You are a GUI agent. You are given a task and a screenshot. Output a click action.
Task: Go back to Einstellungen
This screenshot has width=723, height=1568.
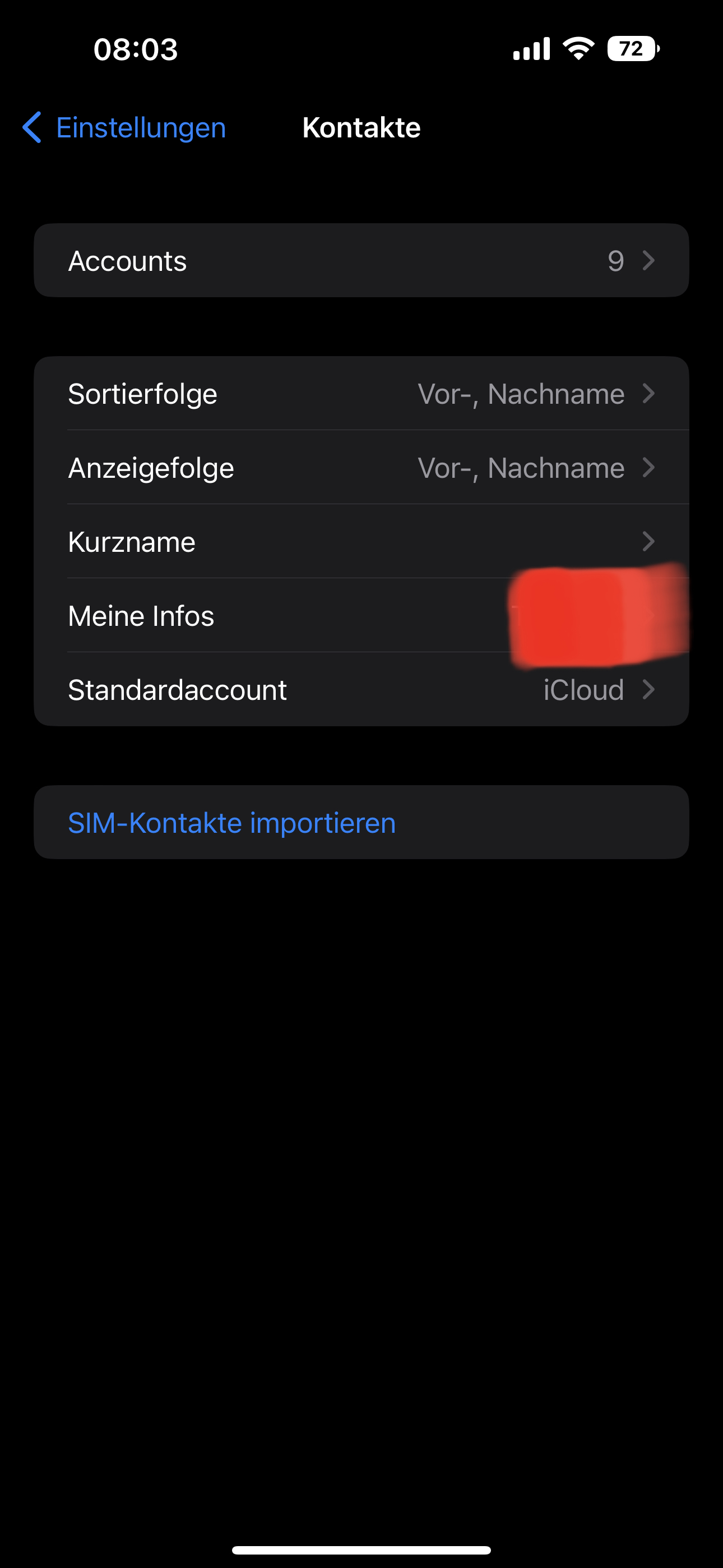tap(125, 128)
